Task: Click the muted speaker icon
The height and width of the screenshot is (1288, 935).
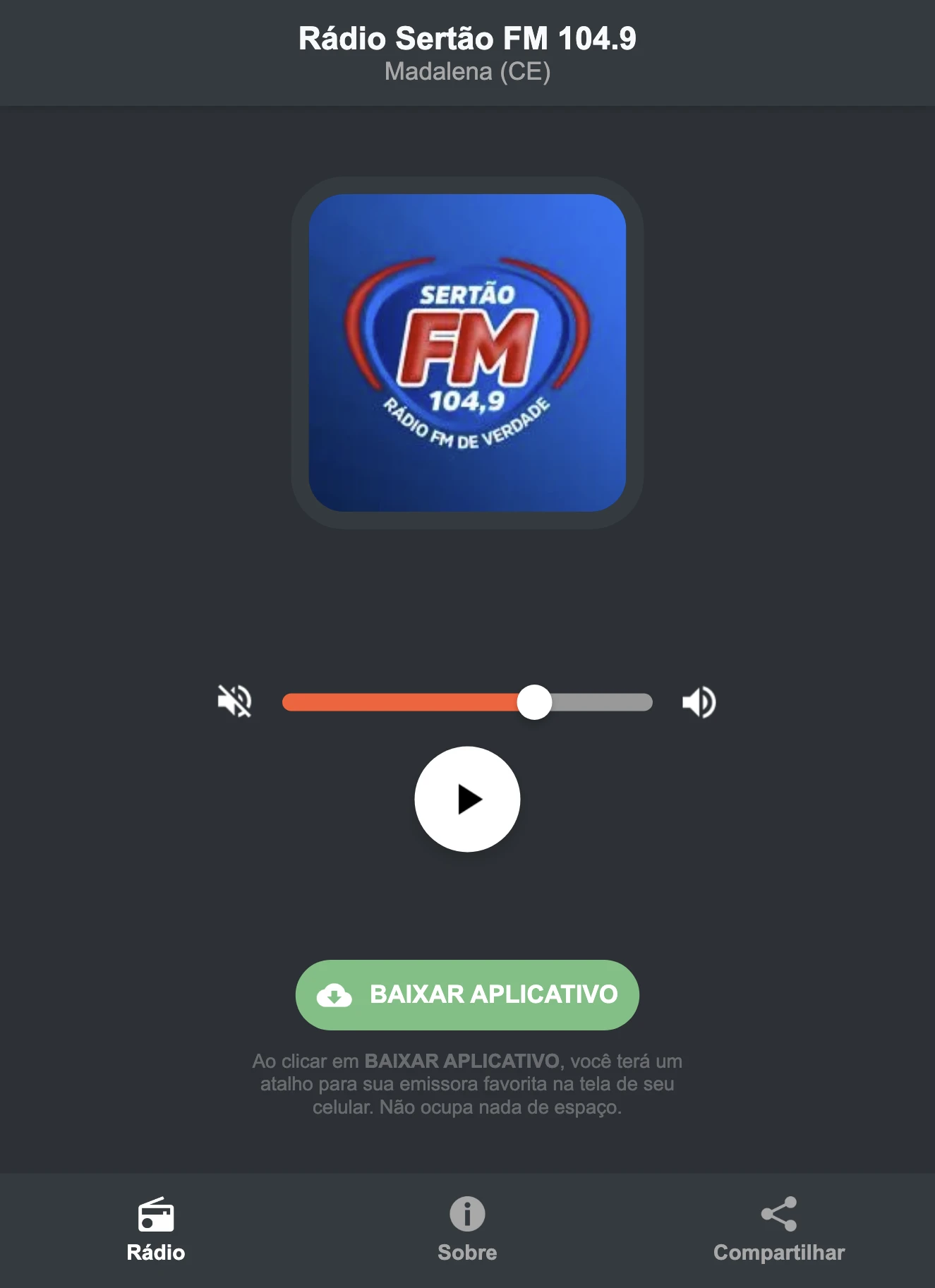Action: 235,699
